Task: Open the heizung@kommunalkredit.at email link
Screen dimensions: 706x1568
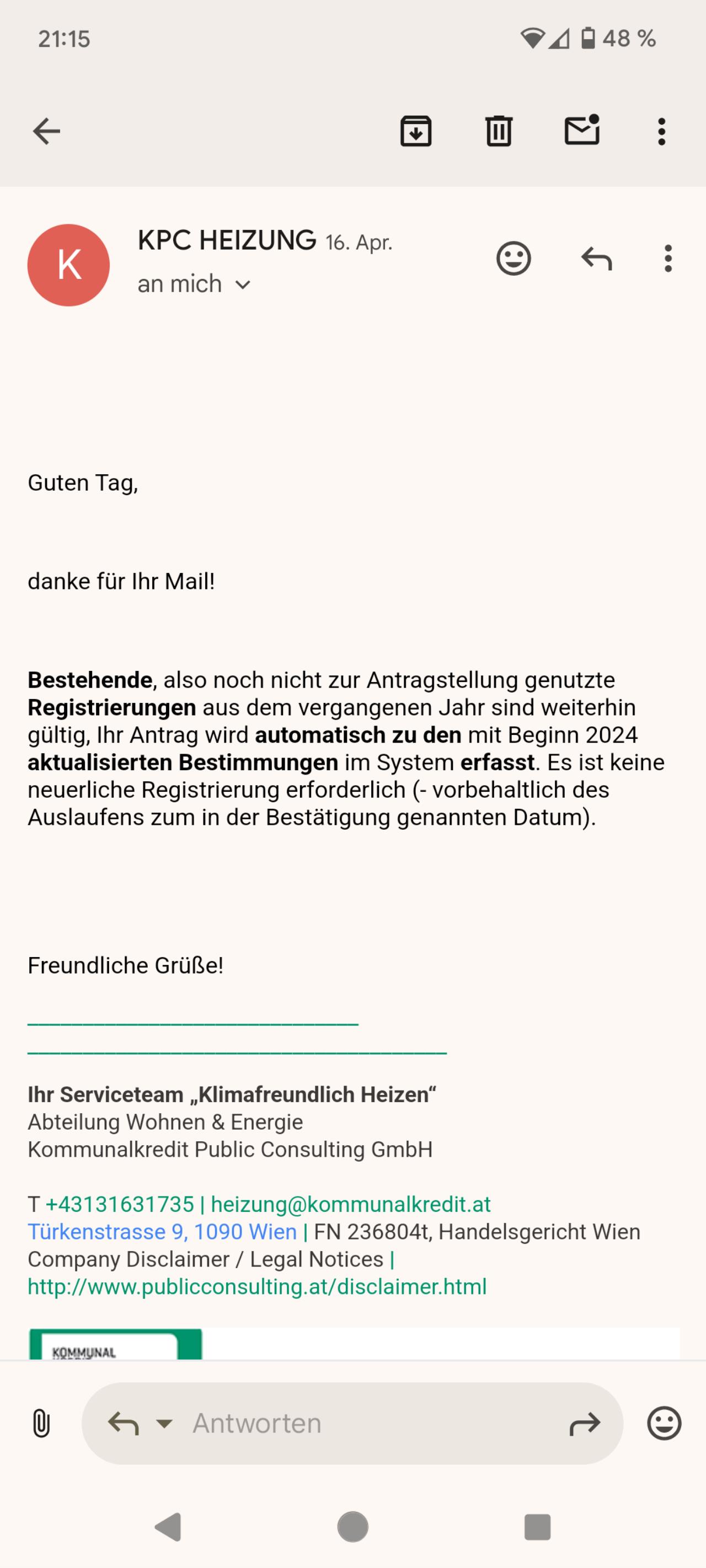Action: tap(351, 1205)
